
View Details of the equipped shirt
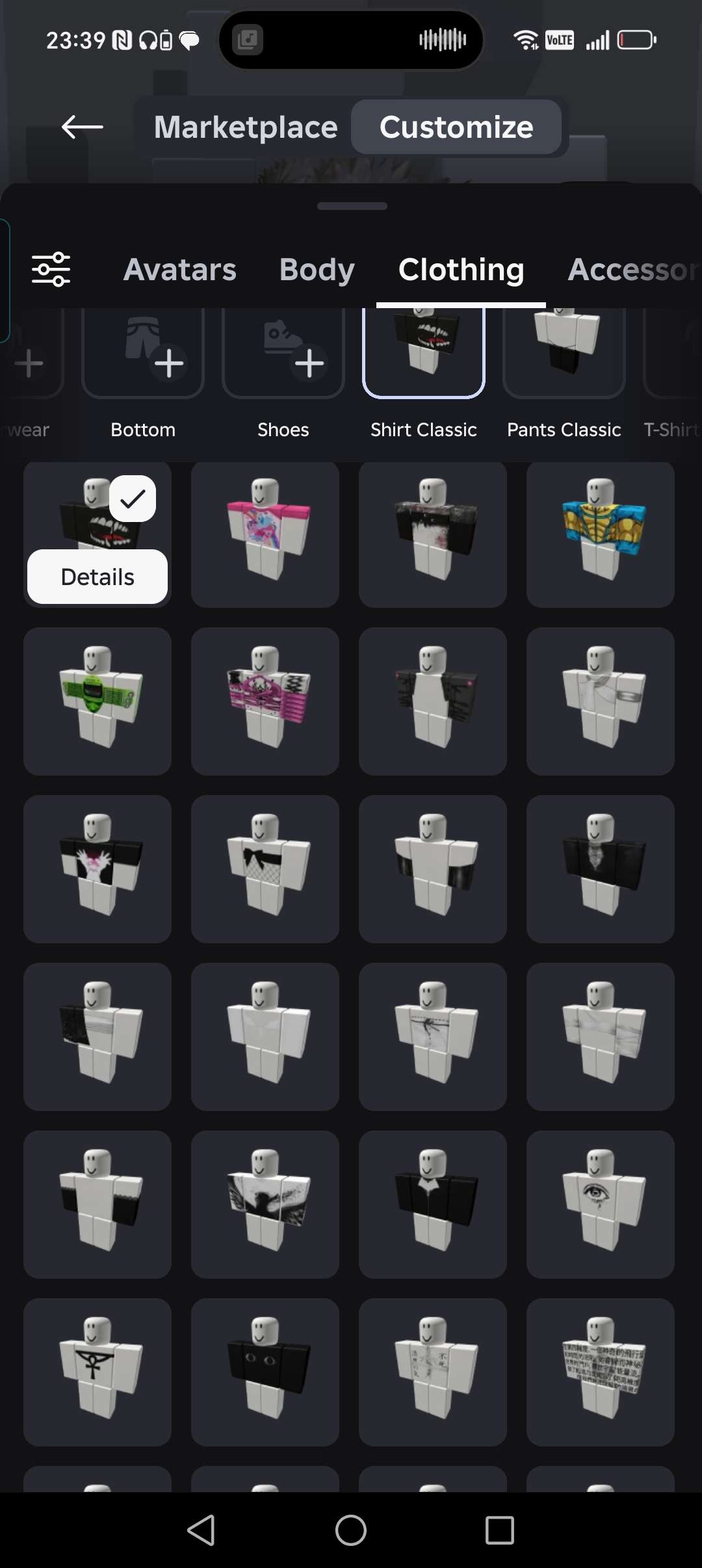click(97, 577)
